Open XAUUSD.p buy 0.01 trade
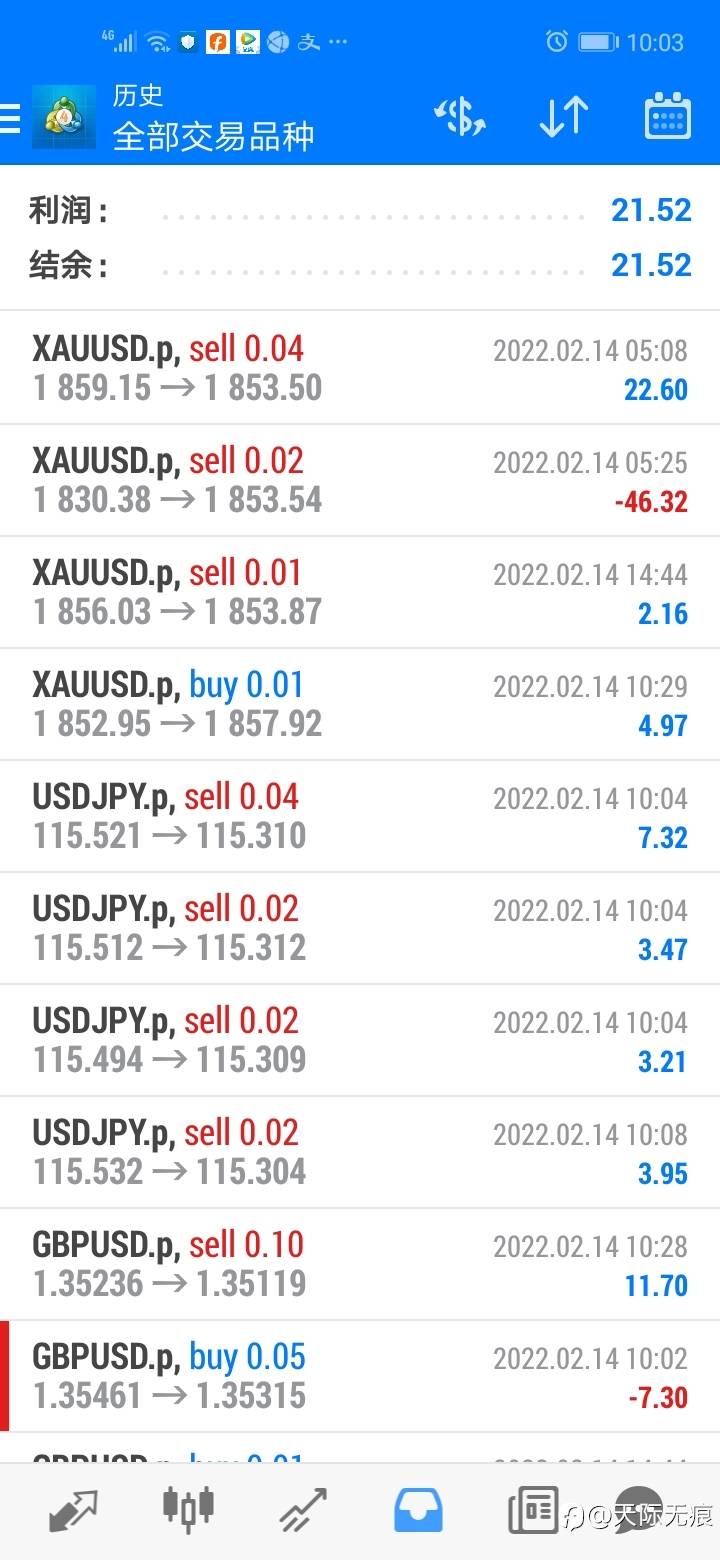 360,704
